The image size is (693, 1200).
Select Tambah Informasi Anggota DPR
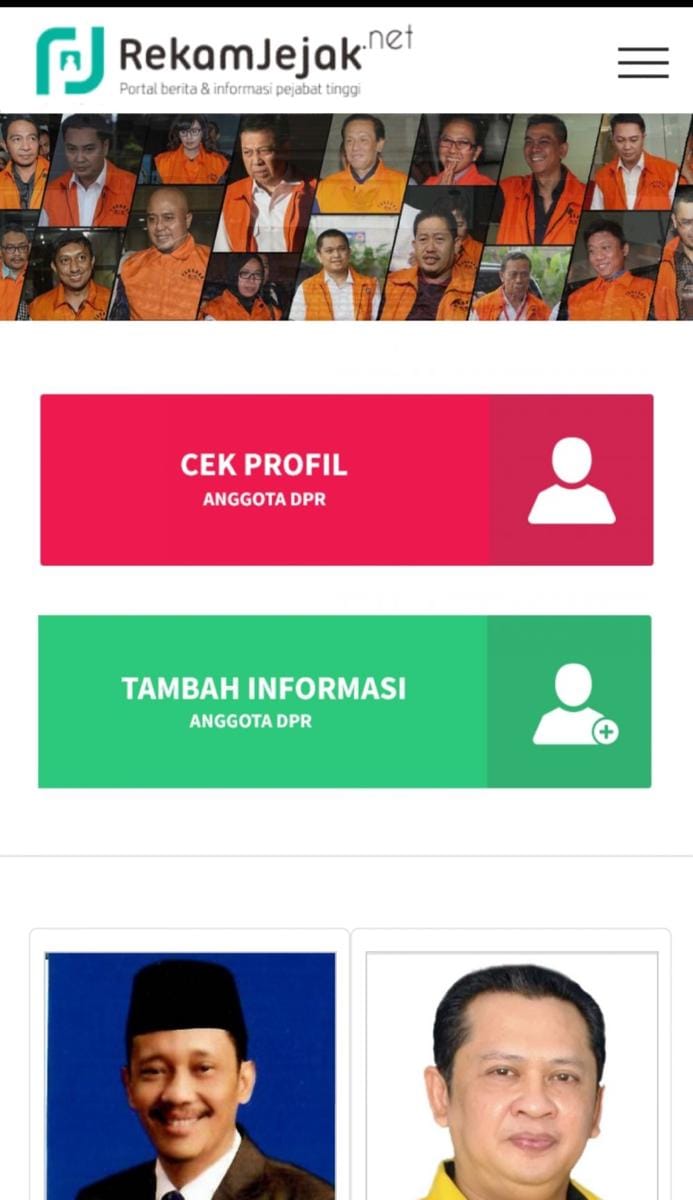344,701
